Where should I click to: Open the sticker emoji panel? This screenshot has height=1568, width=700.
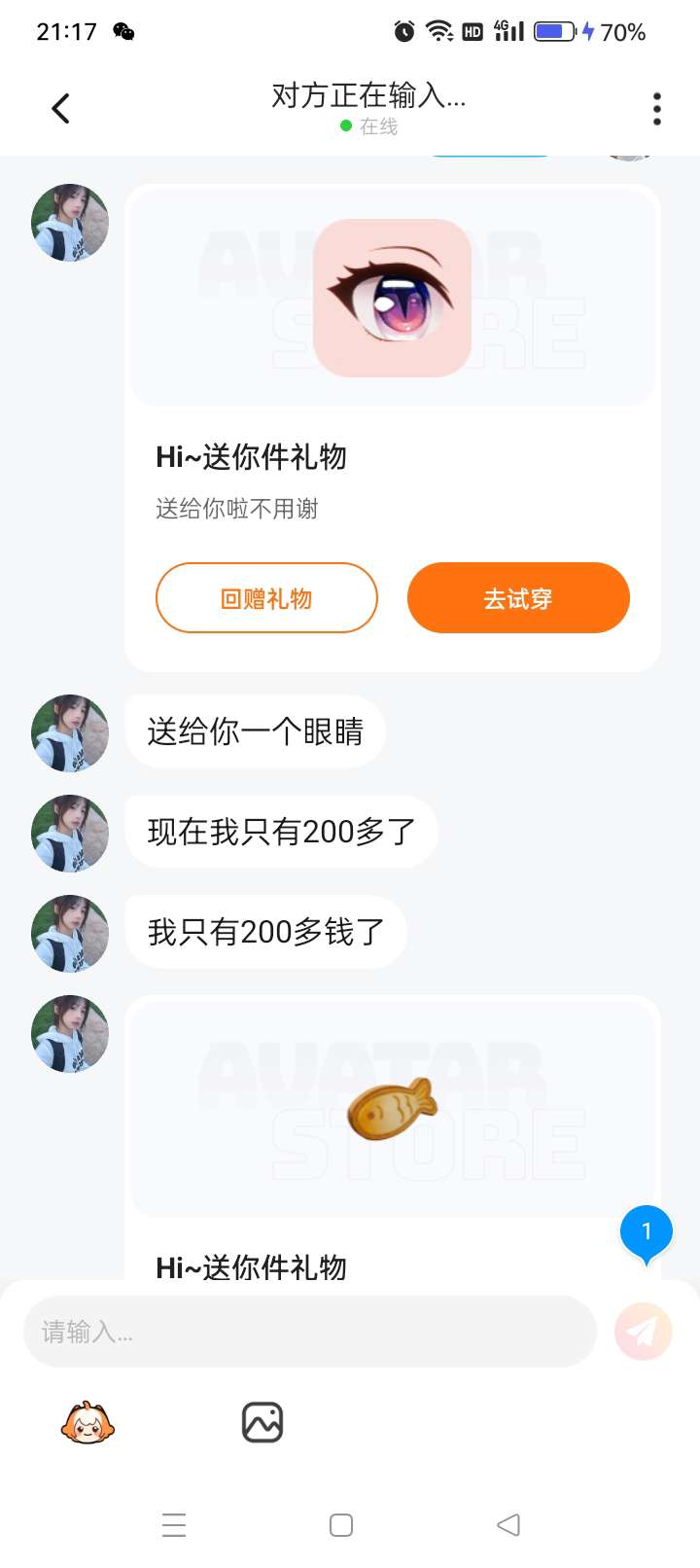click(x=87, y=1423)
